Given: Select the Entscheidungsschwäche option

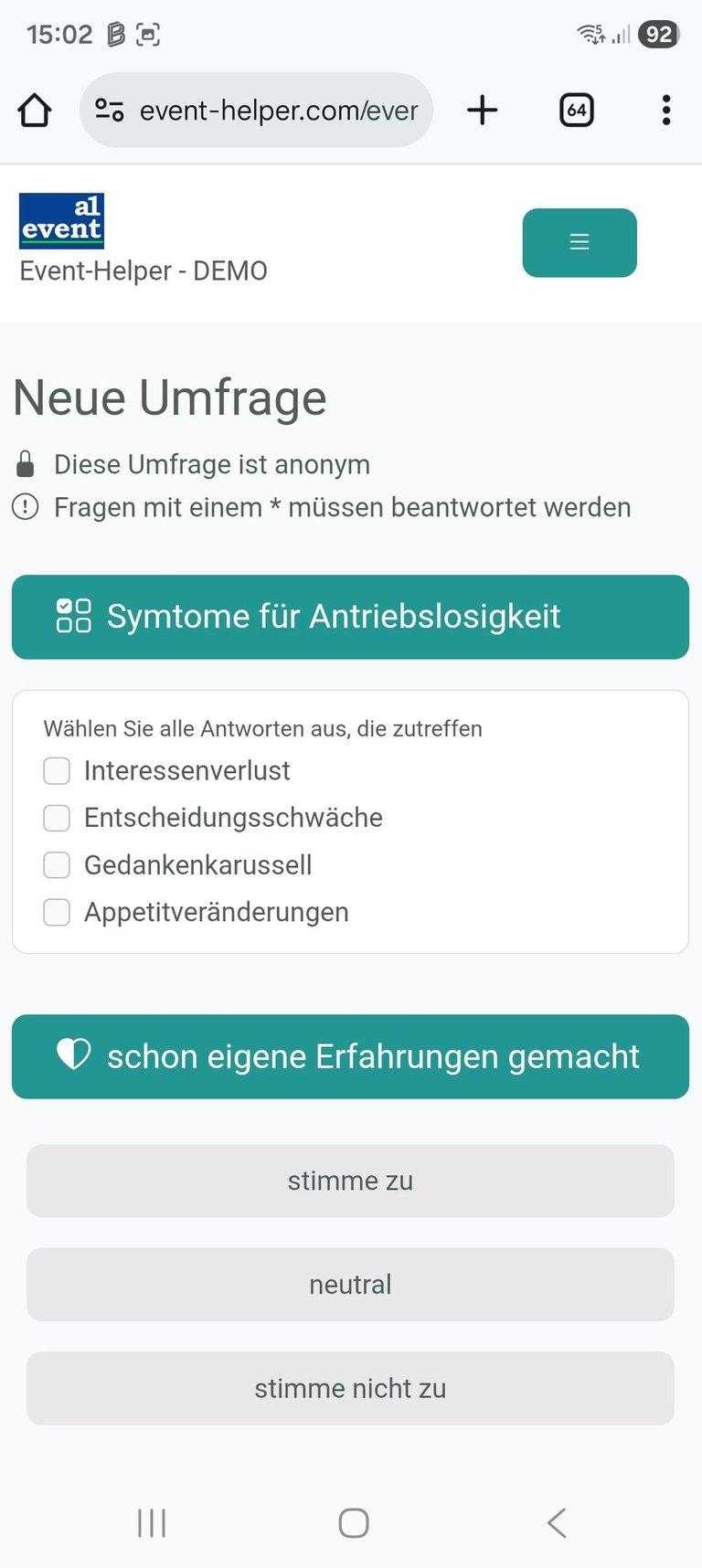Looking at the screenshot, I should (x=57, y=818).
